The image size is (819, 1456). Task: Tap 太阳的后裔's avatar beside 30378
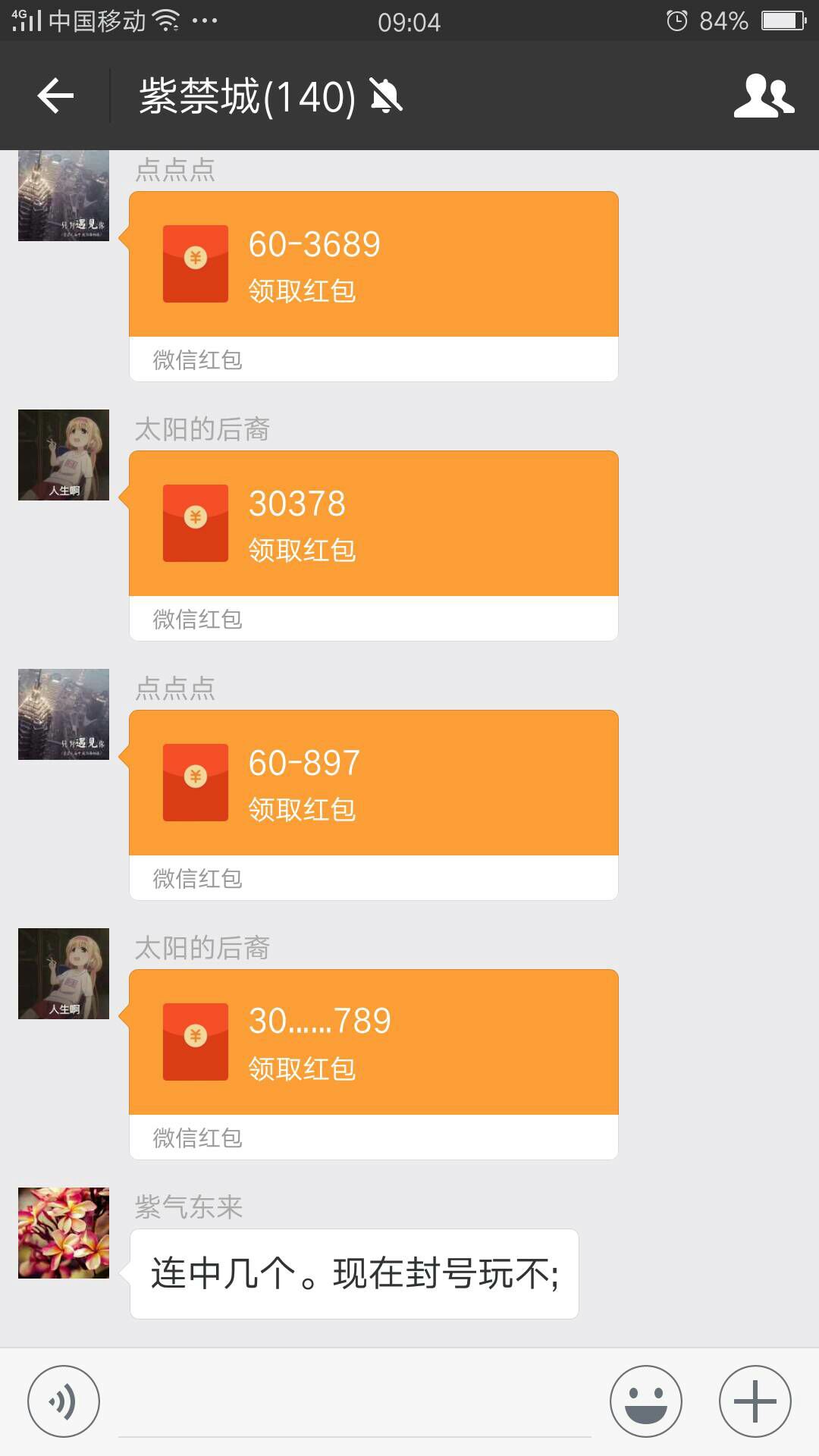[x=64, y=455]
